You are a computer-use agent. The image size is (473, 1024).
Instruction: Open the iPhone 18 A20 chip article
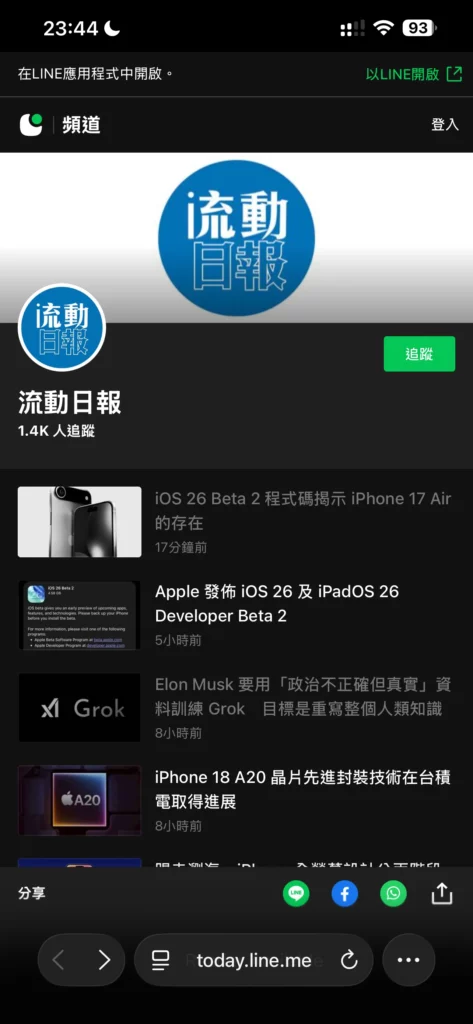coord(235,801)
